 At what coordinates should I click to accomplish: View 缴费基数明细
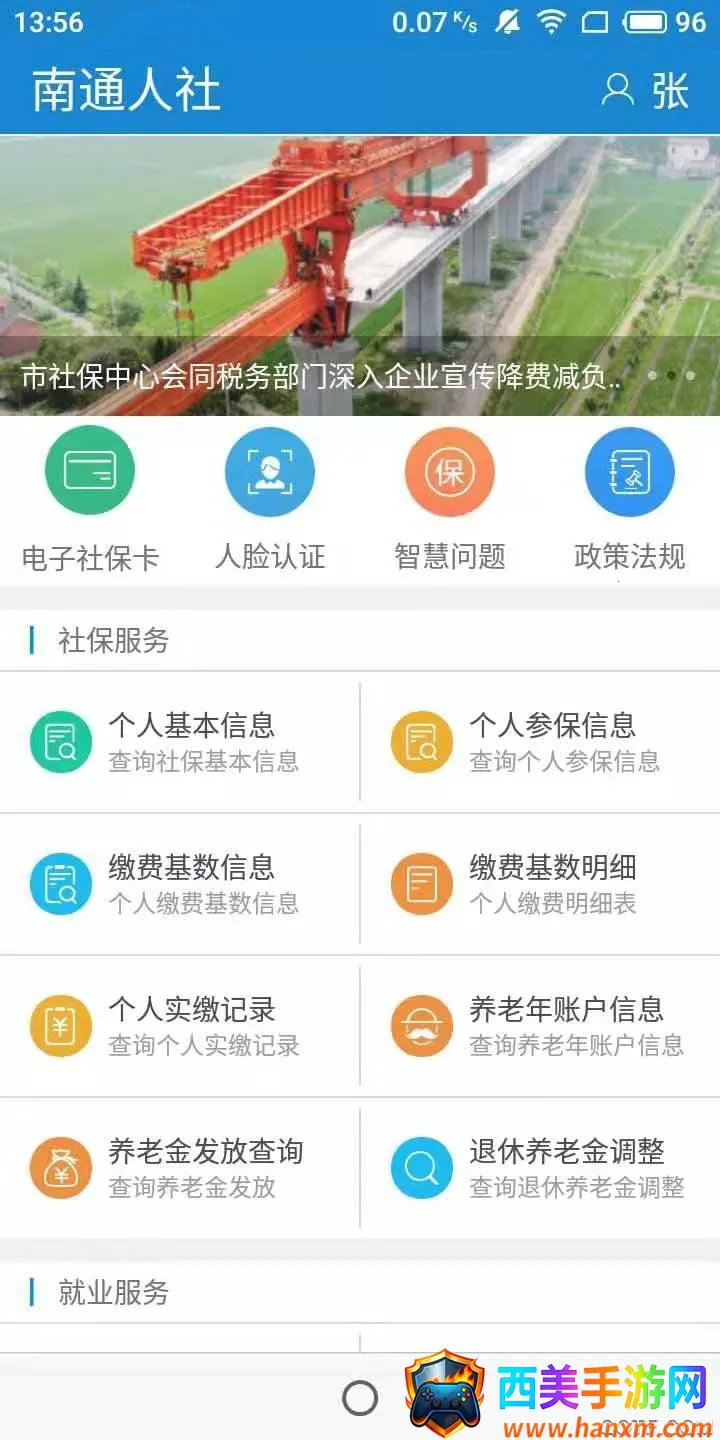point(540,884)
